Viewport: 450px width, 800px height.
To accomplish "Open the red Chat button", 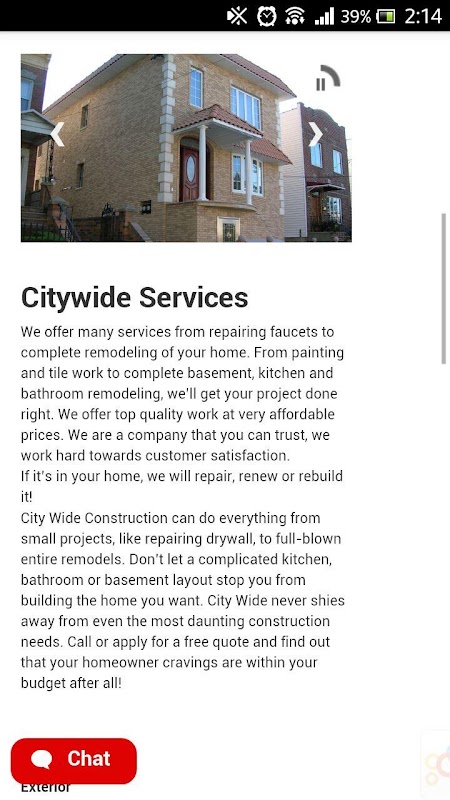I will coord(73,760).
